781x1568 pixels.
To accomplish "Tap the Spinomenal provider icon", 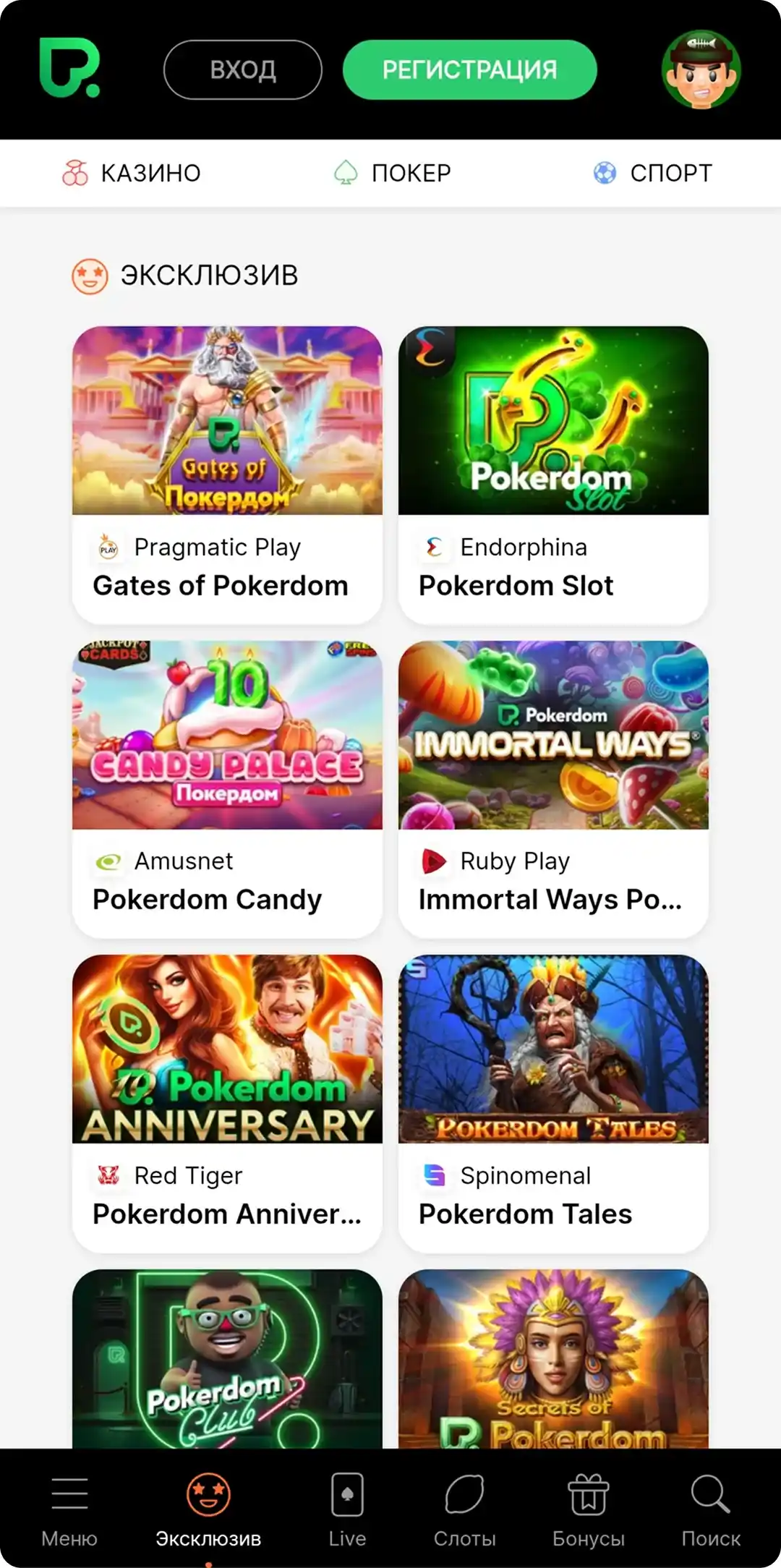I will click(434, 1175).
